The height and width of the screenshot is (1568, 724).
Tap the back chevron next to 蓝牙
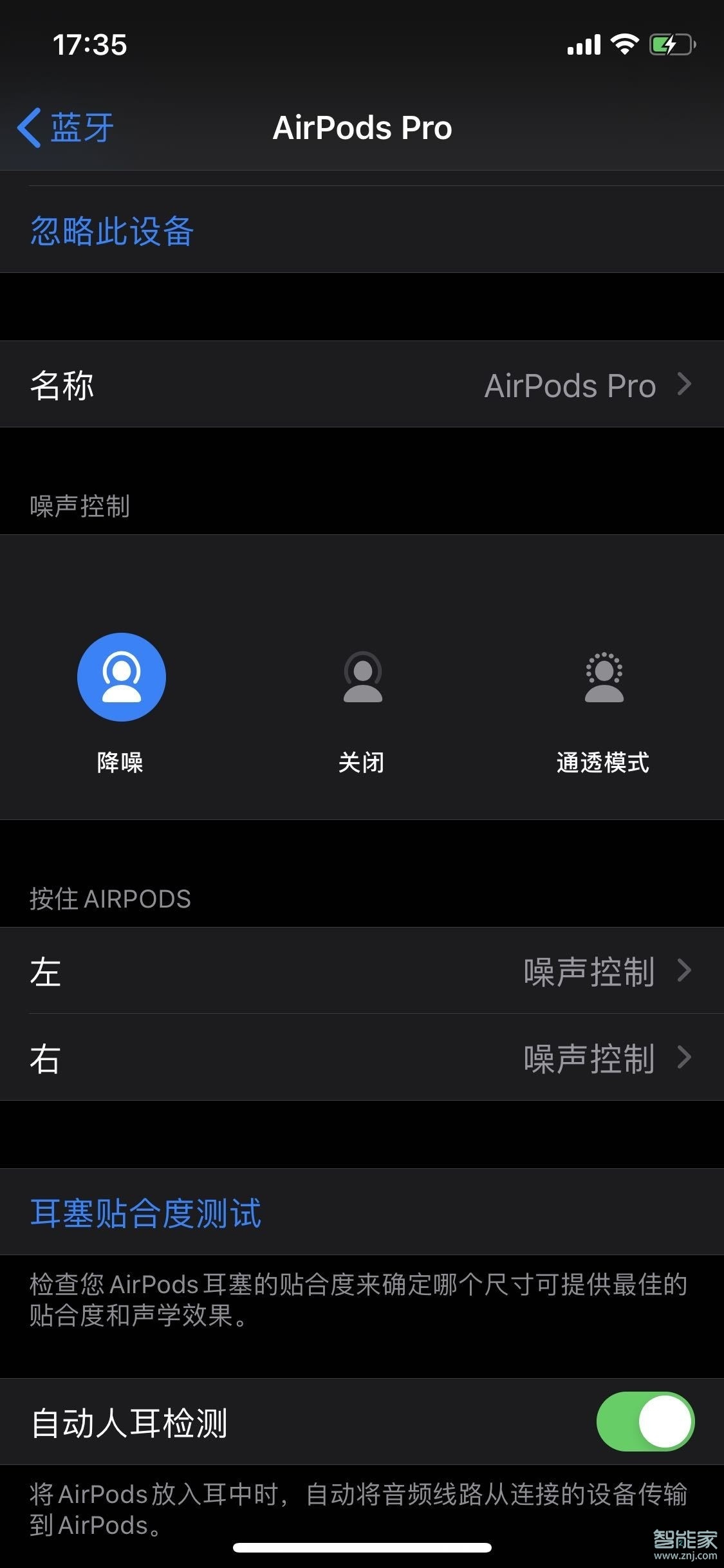pos(30,127)
